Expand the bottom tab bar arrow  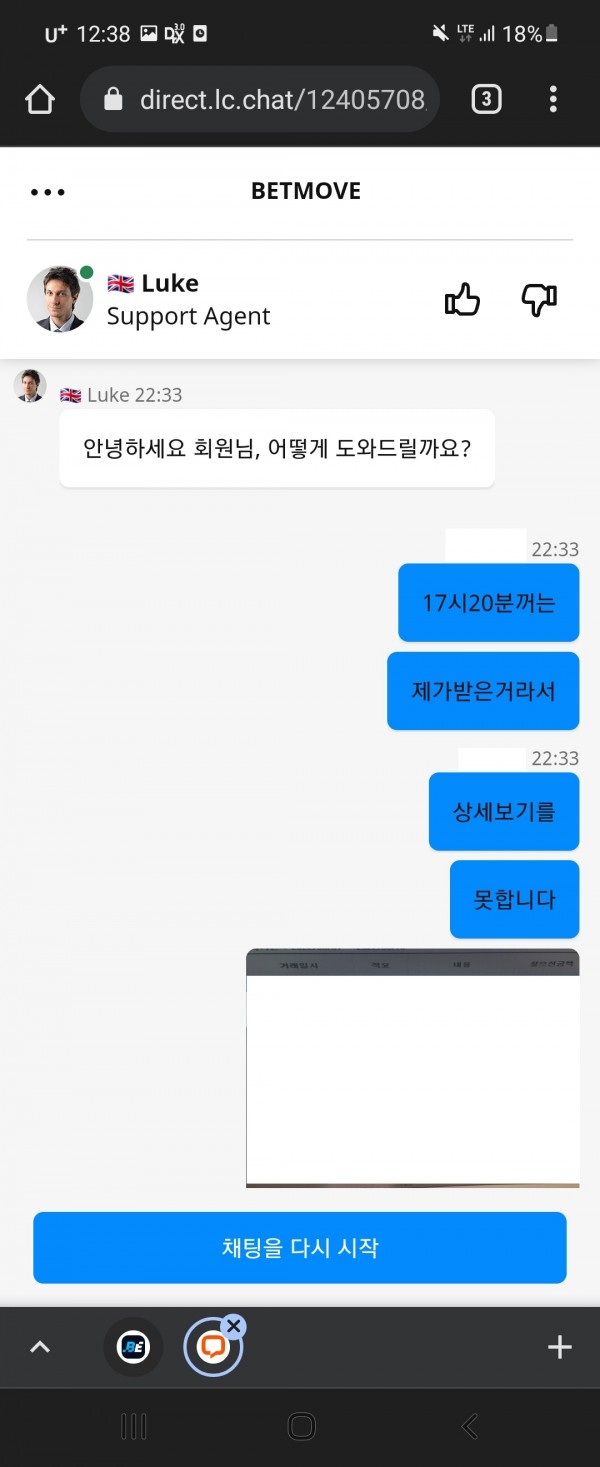click(40, 1347)
